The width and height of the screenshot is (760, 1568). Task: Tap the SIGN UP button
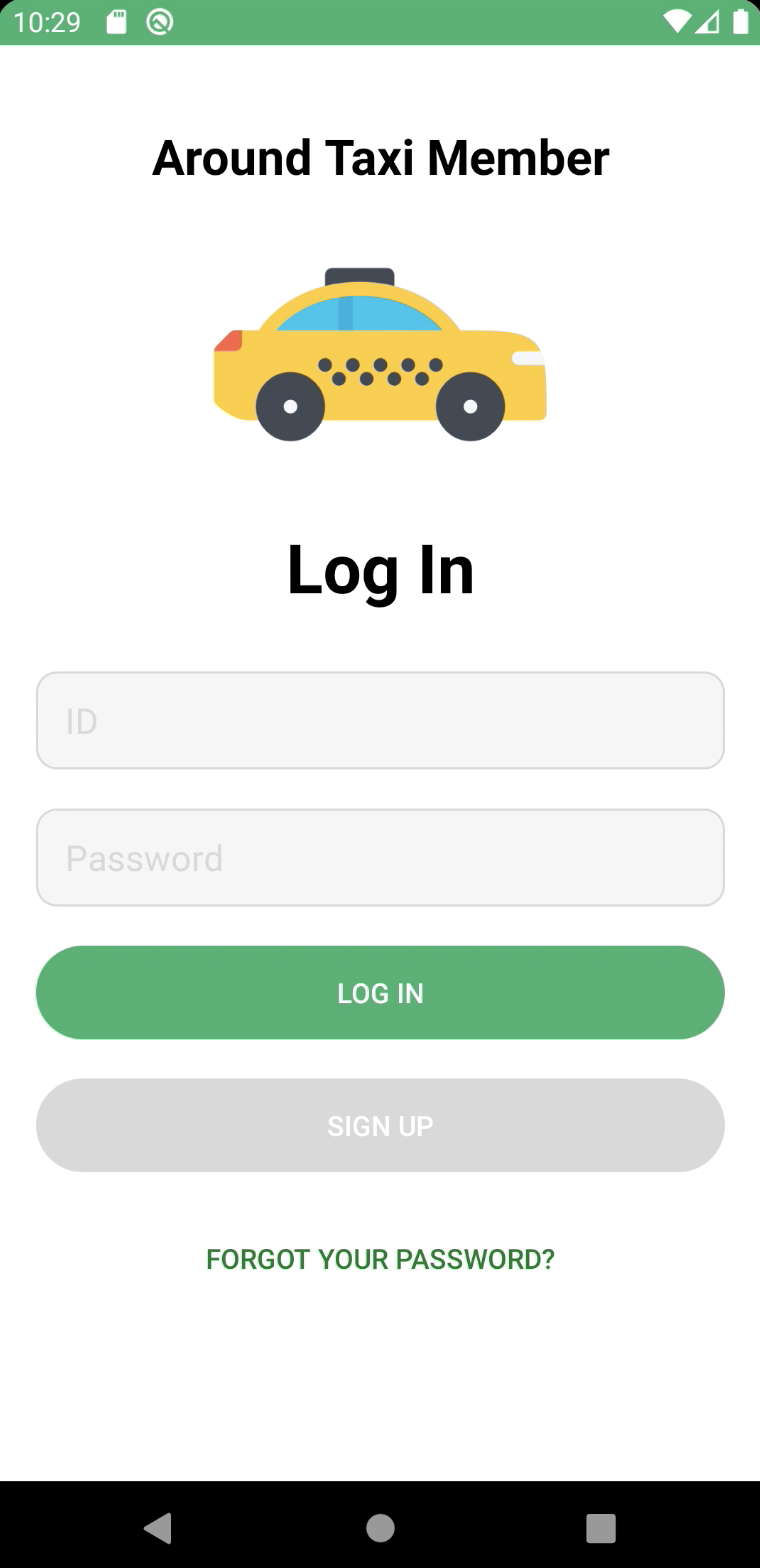380,1125
